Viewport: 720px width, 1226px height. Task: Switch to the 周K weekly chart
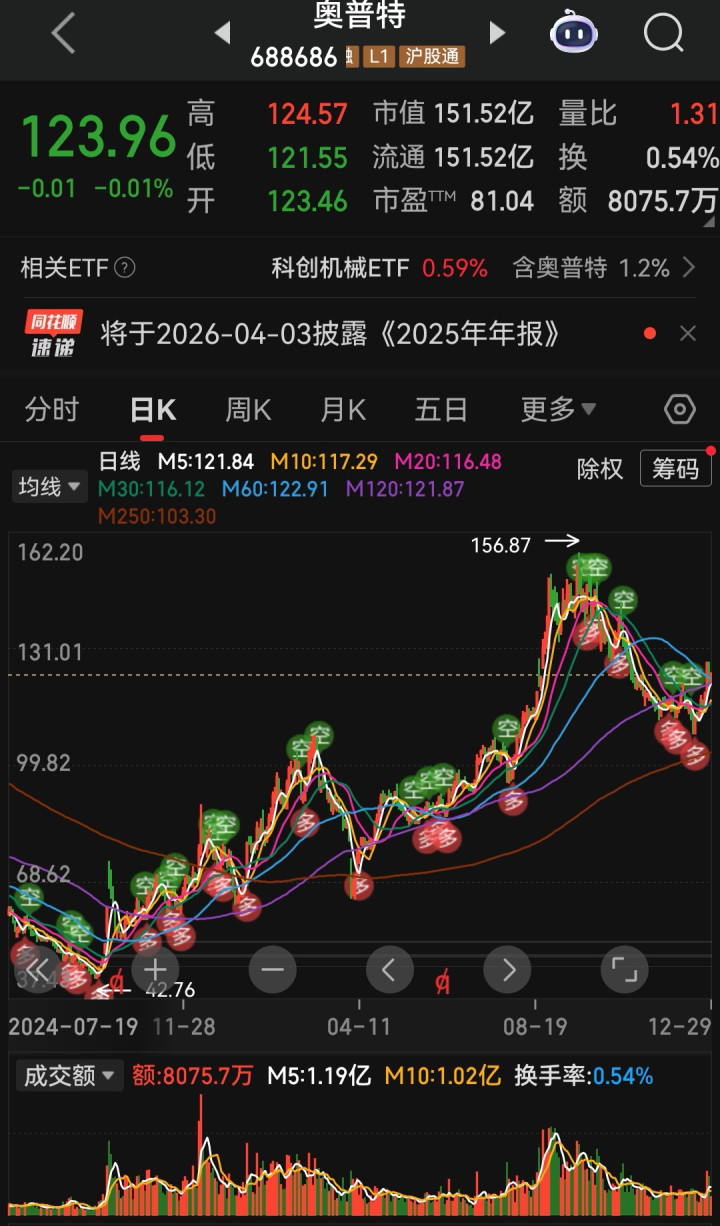[x=248, y=410]
